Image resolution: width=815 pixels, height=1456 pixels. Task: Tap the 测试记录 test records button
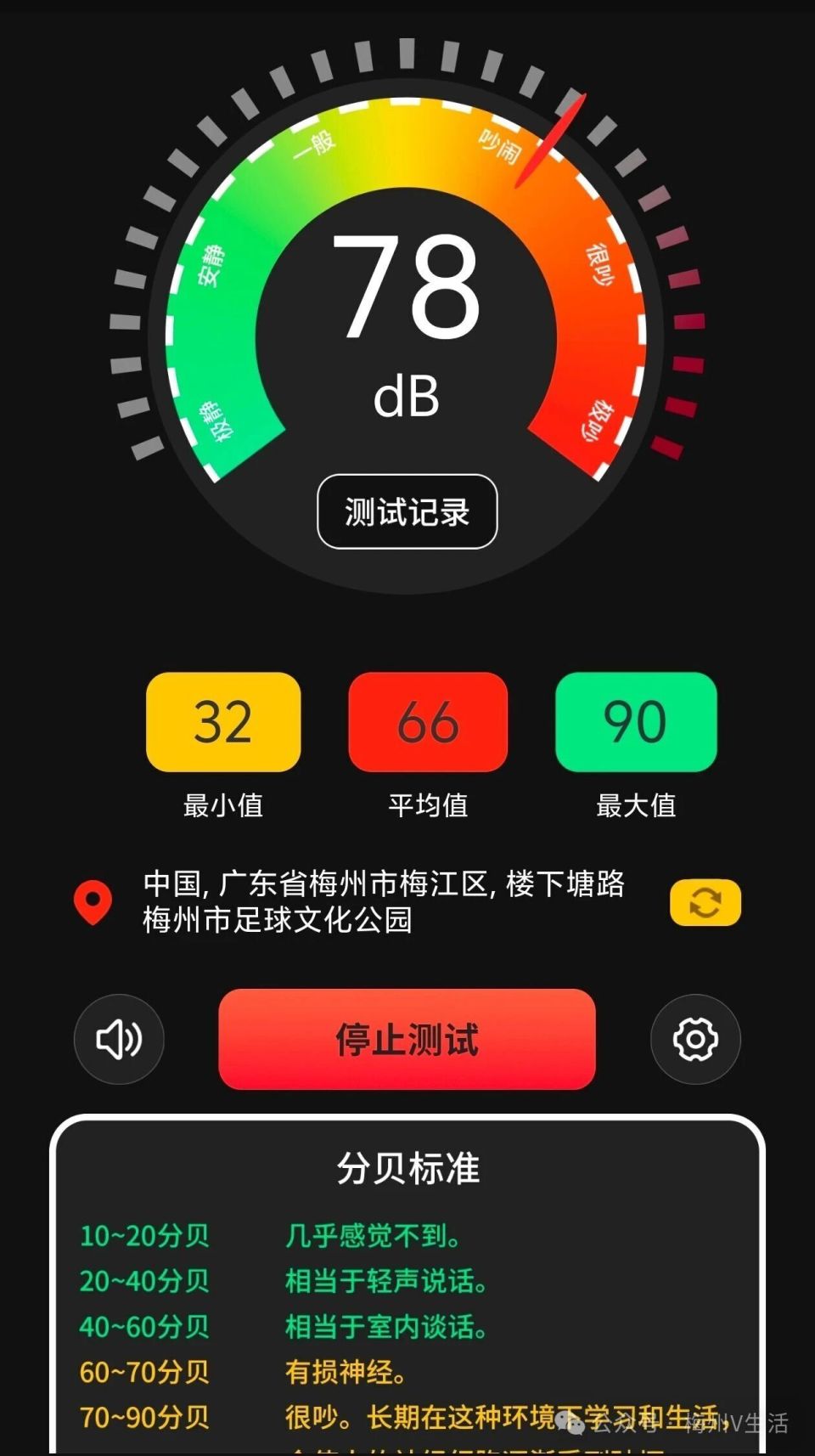pyautogui.click(x=407, y=511)
